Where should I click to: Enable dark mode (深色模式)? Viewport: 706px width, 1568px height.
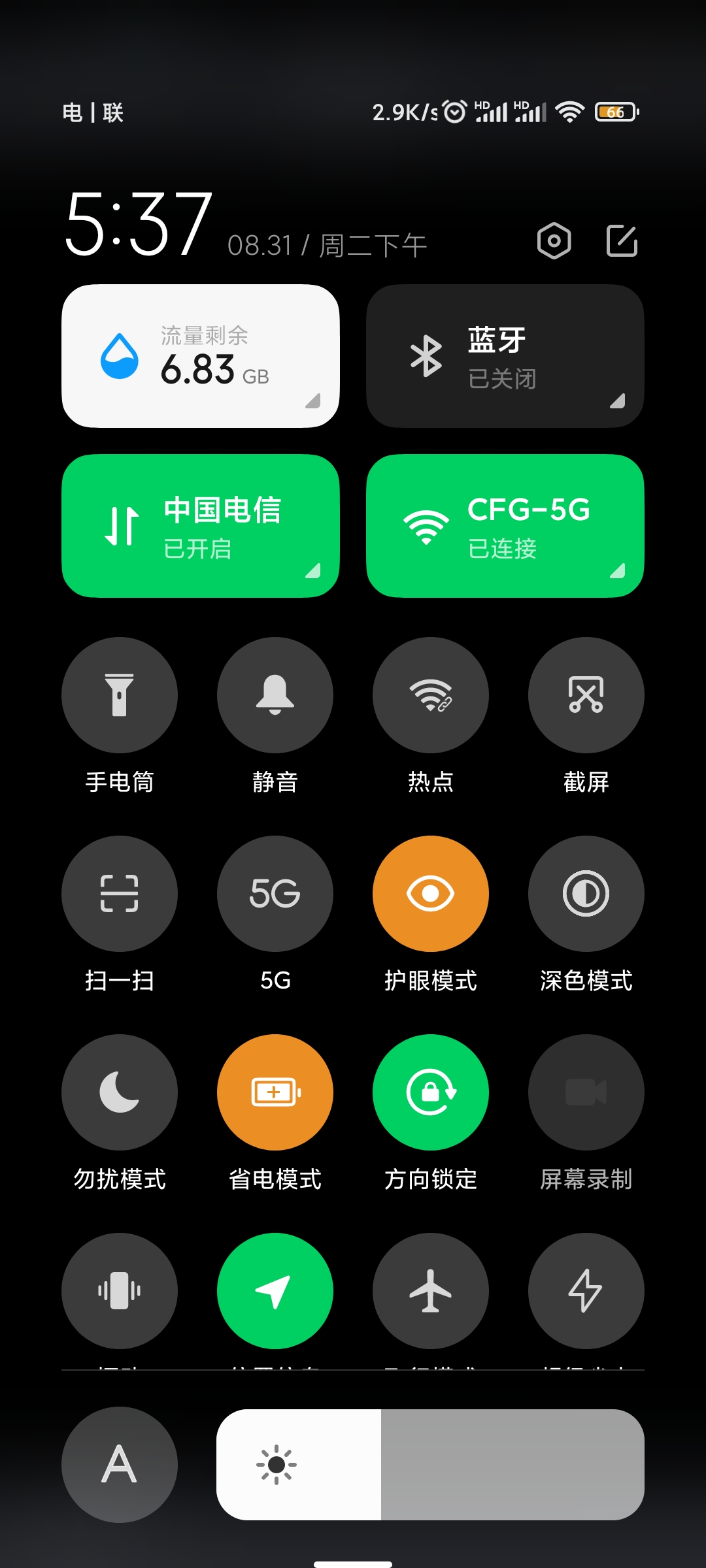[x=586, y=894]
